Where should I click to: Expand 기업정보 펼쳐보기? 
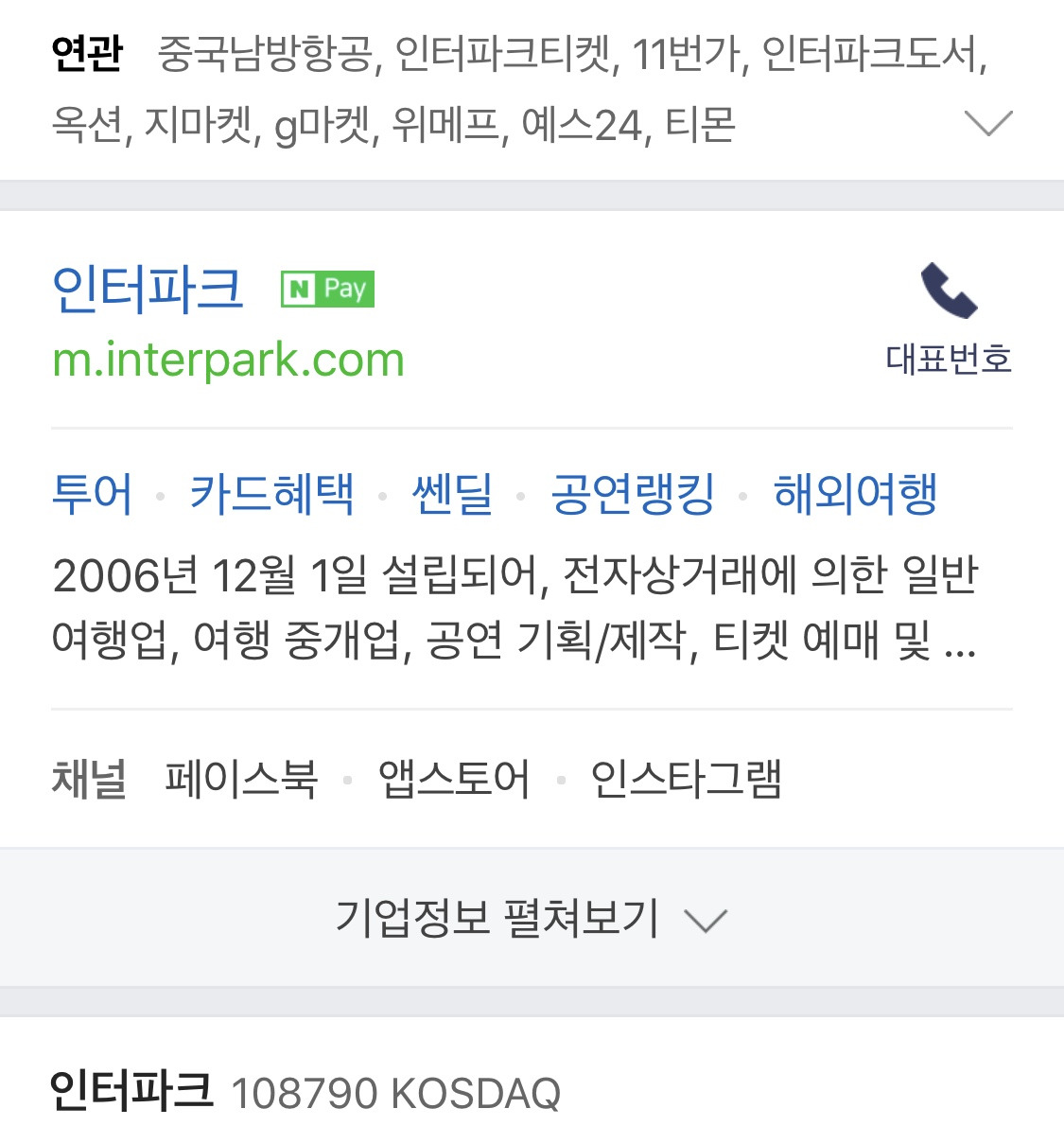click(x=532, y=918)
